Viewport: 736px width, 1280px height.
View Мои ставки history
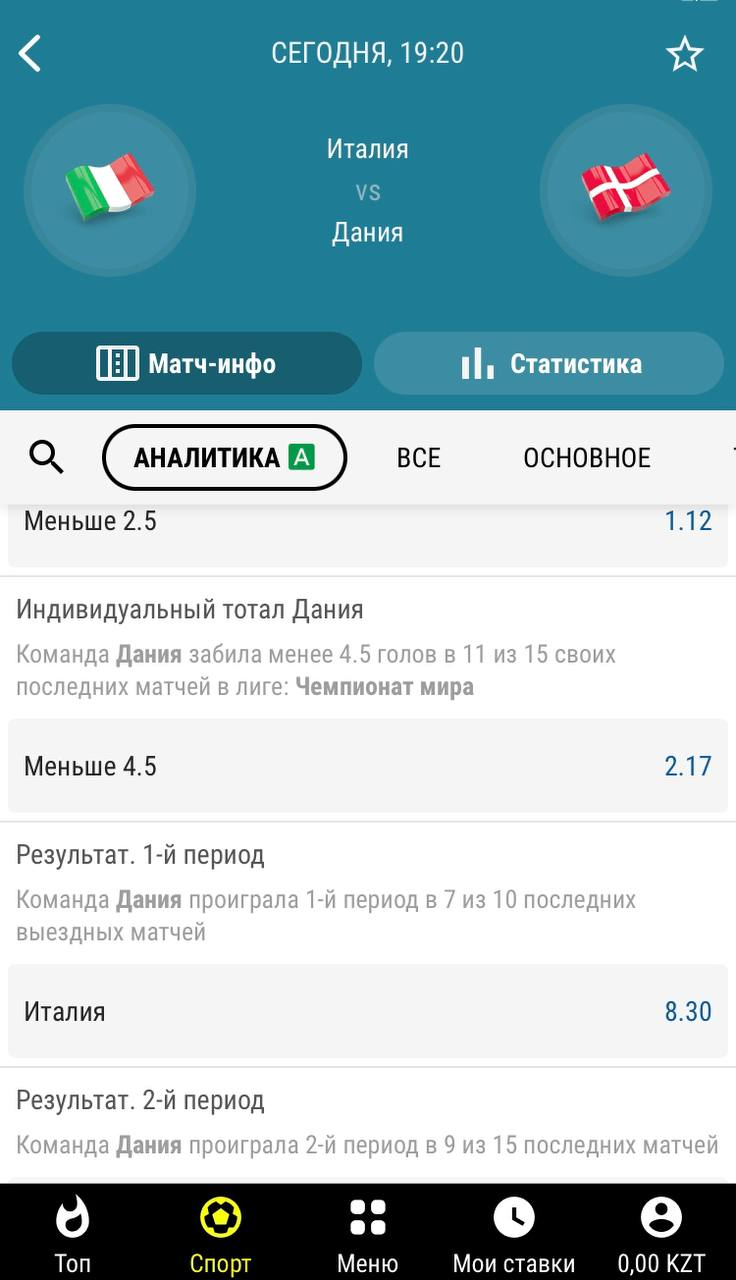(514, 1232)
